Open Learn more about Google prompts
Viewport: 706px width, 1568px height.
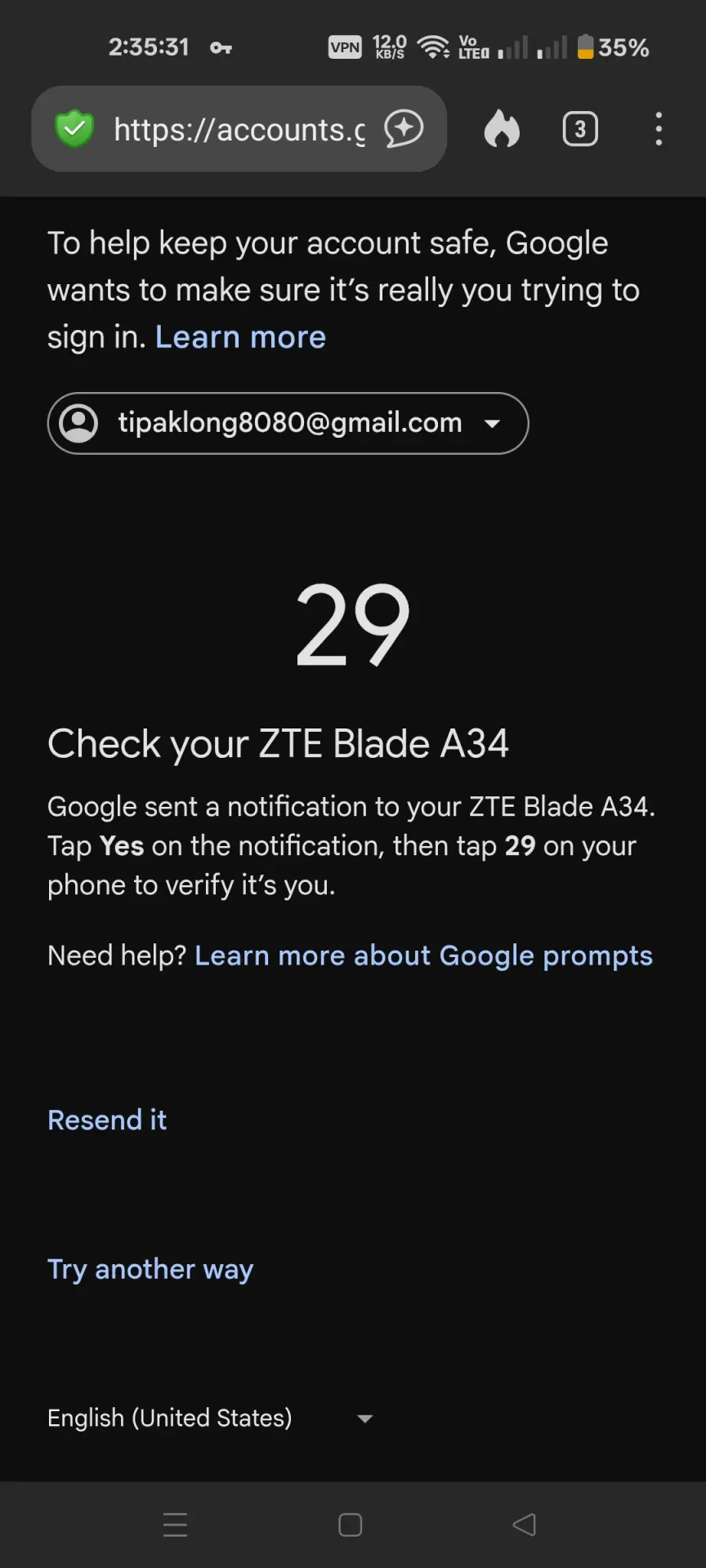423,955
